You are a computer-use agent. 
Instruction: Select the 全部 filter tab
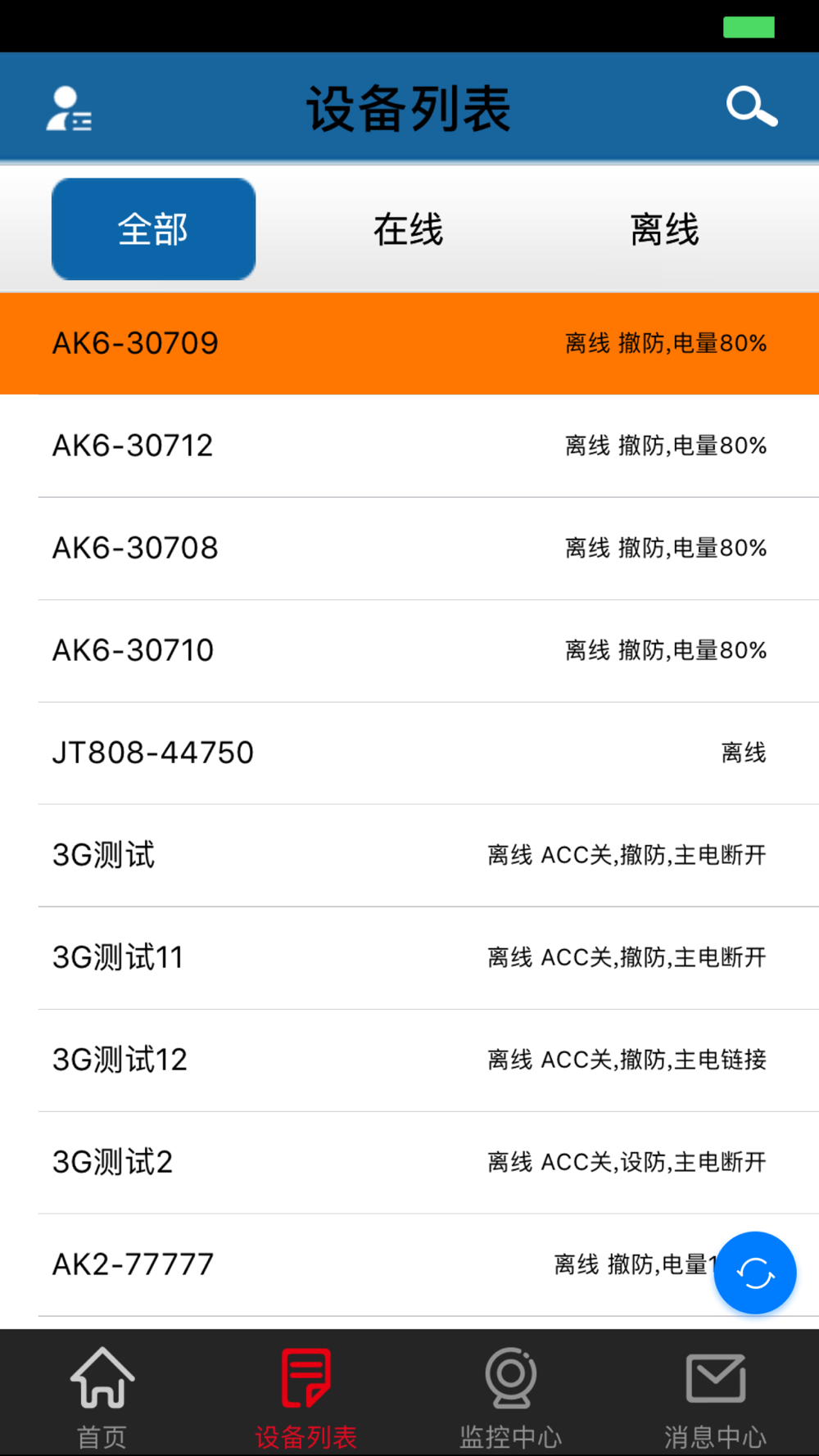[x=153, y=229]
